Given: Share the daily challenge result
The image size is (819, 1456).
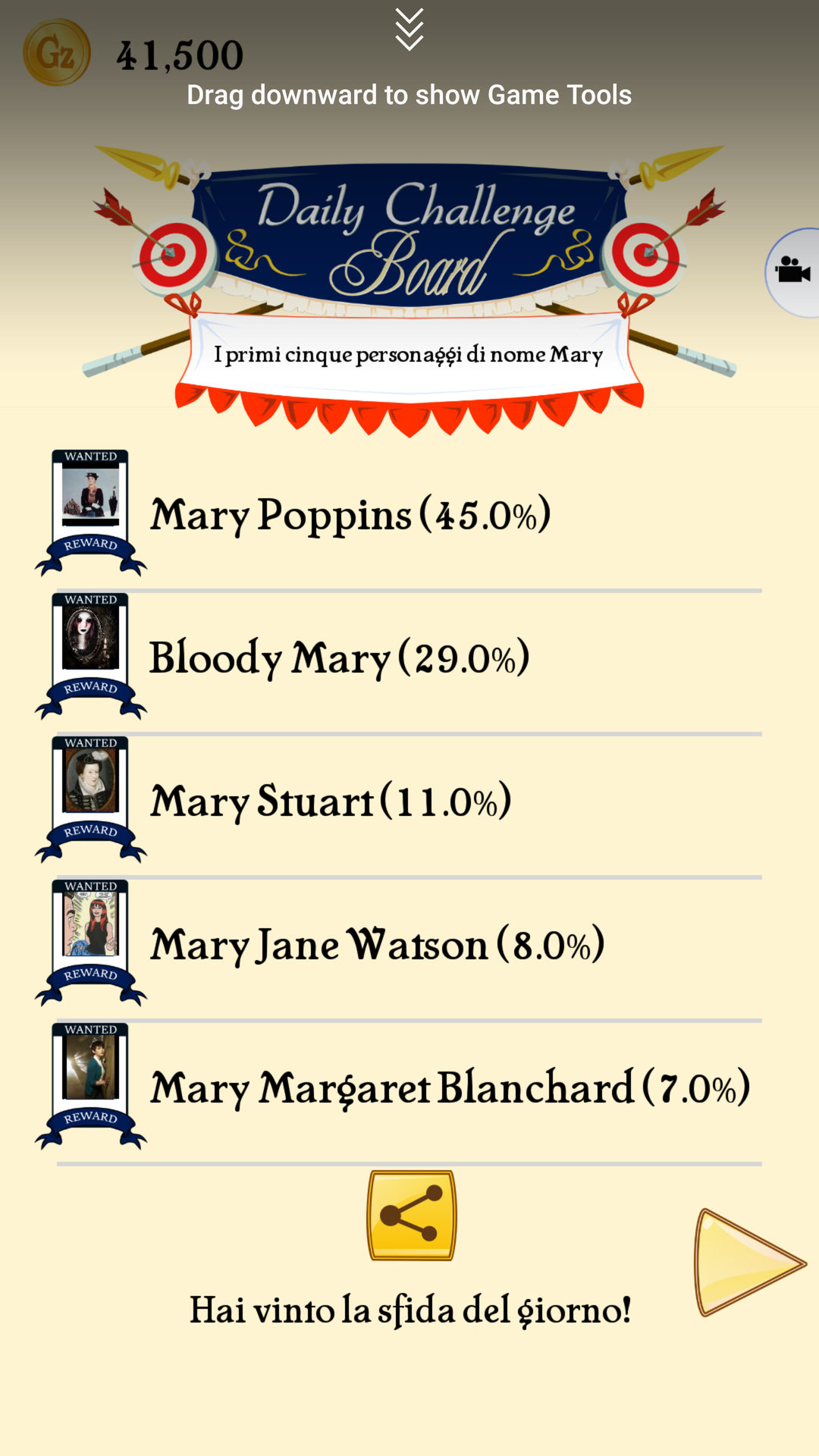Looking at the screenshot, I should click(x=411, y=1215).
